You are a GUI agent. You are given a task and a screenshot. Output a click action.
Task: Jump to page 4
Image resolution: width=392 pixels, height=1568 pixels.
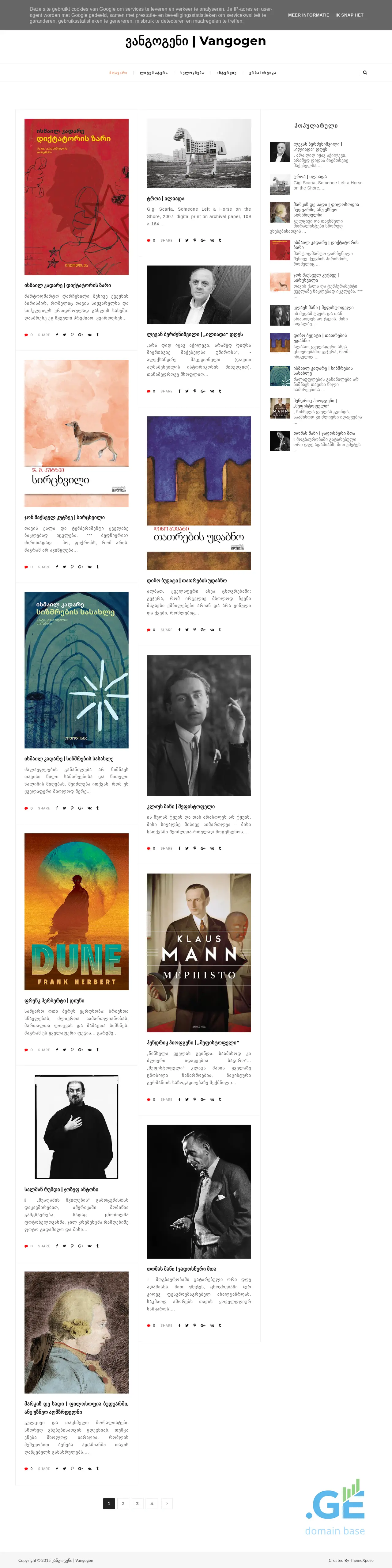point(152,1504)
